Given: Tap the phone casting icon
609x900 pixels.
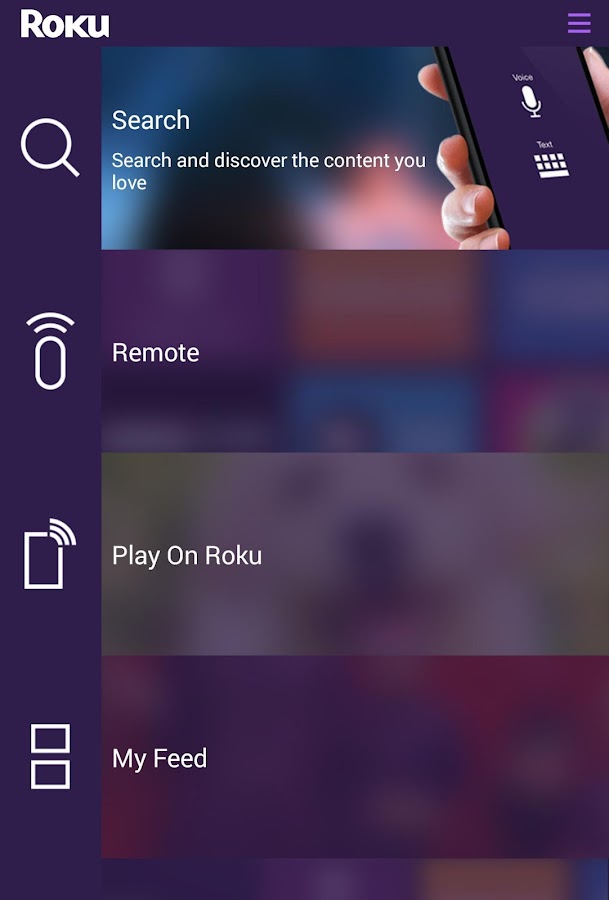Looking at the screenshot, I should click(x=50, y=553).
